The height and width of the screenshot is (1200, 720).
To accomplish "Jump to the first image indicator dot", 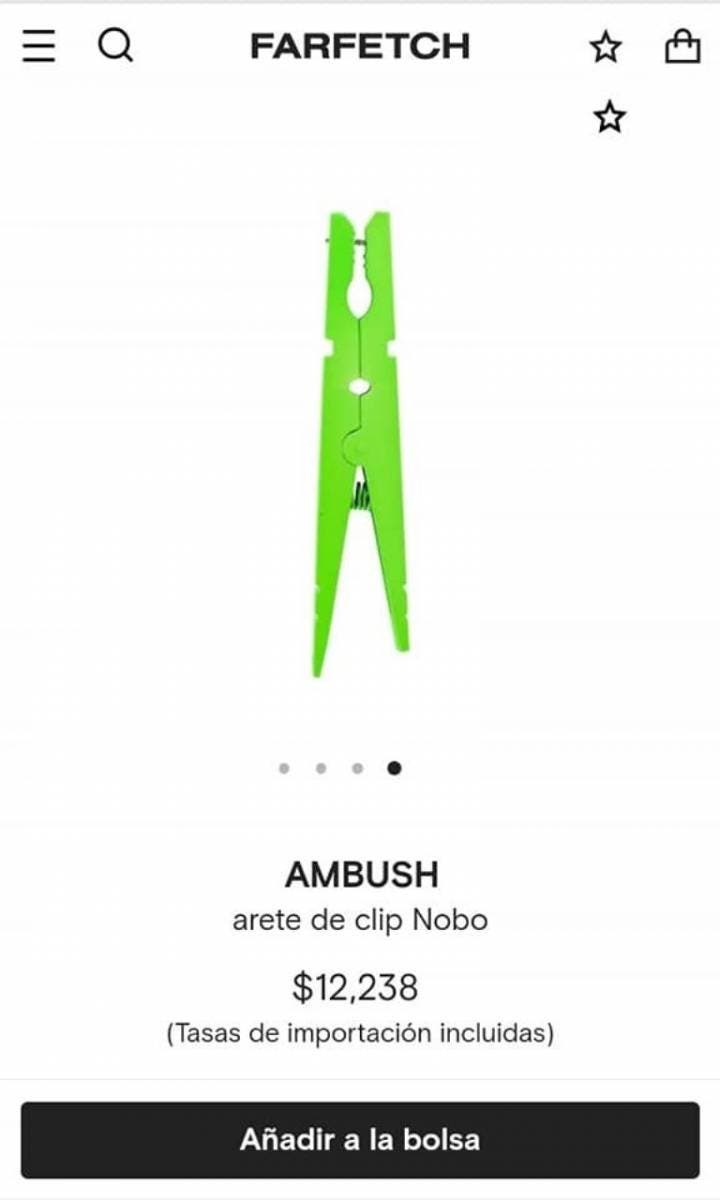I will [x=284, y=768].
